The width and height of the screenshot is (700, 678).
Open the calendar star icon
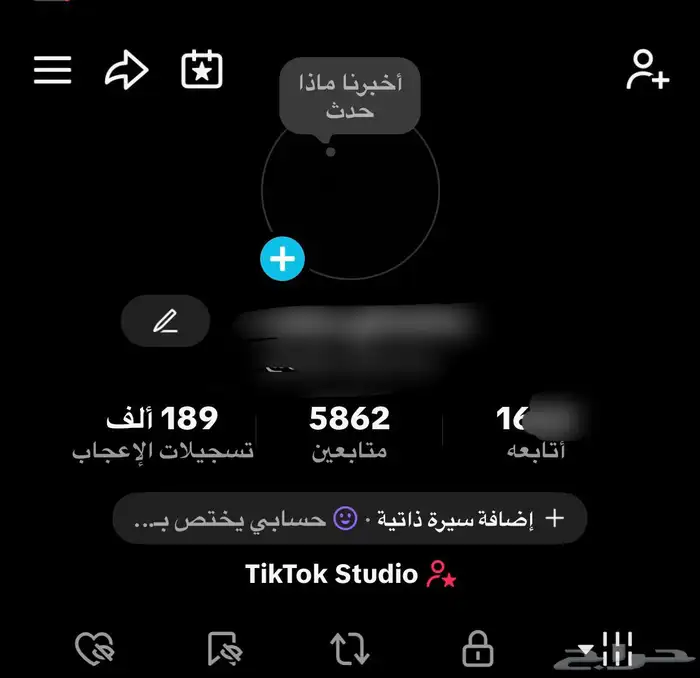point(202,70)
